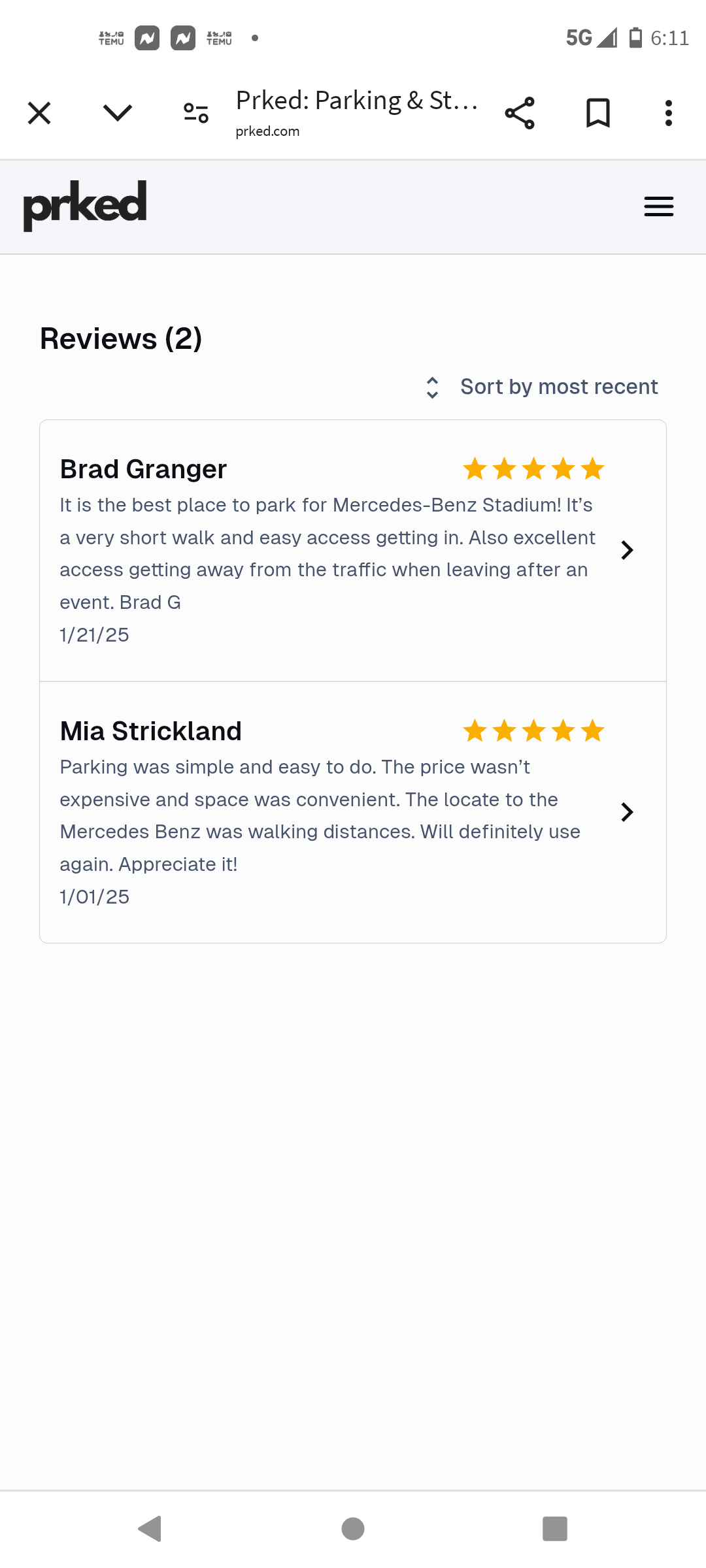This screenshot has width=706, height=1568.
Task: Open site settings icon beside prked.com
Action: pyautogui.click(x=196, y=113)
